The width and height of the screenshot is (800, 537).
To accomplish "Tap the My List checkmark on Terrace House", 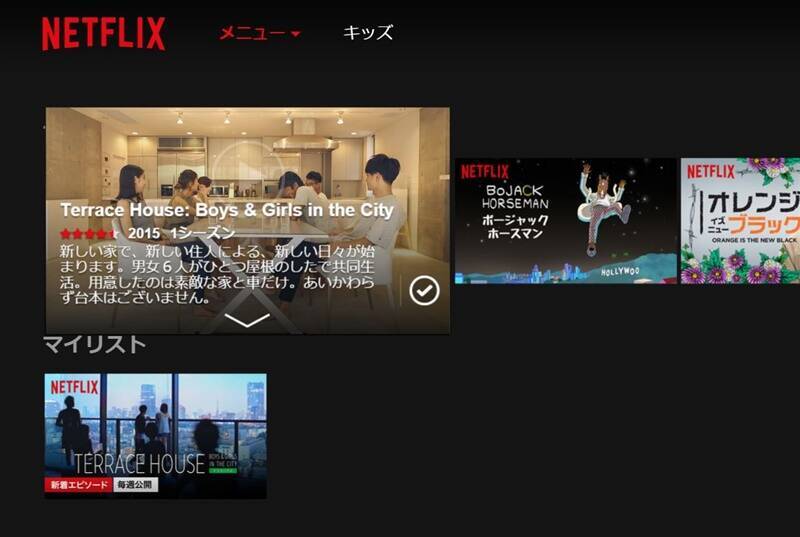I will click(x=425, y=290).
